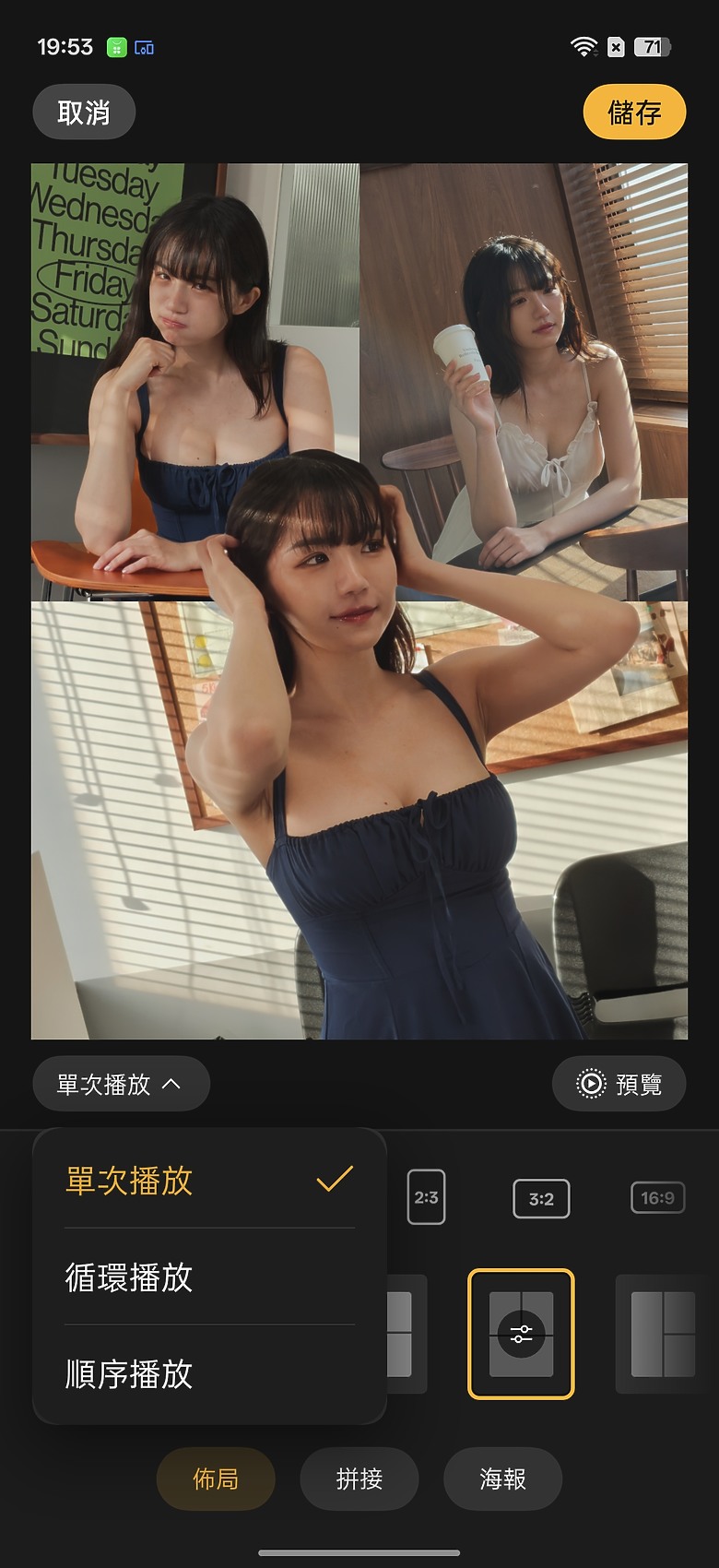Select the right-side vertical split layout thumbnail

tap(666, 1335)
